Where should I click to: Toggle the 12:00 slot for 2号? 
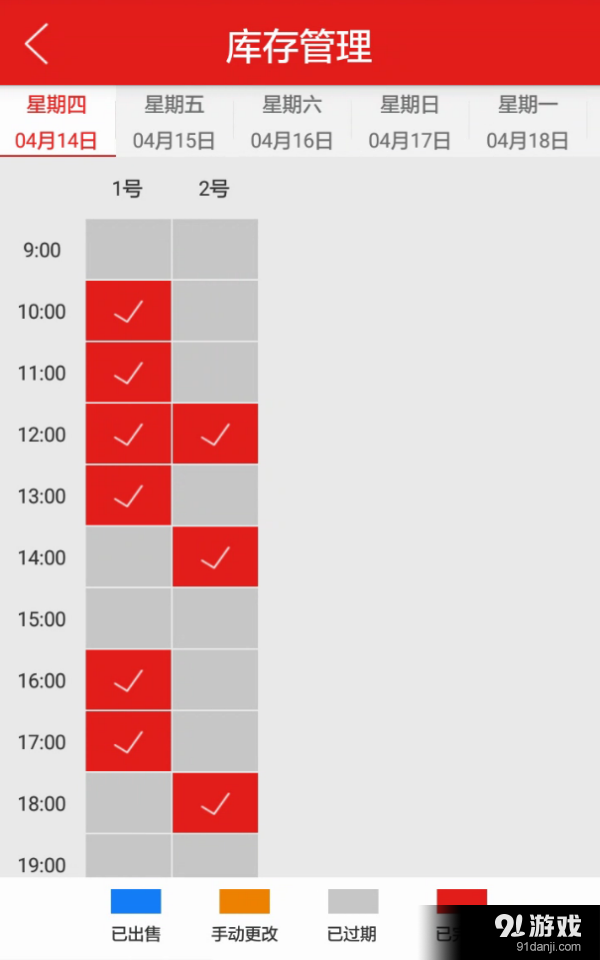pos(215,434)
